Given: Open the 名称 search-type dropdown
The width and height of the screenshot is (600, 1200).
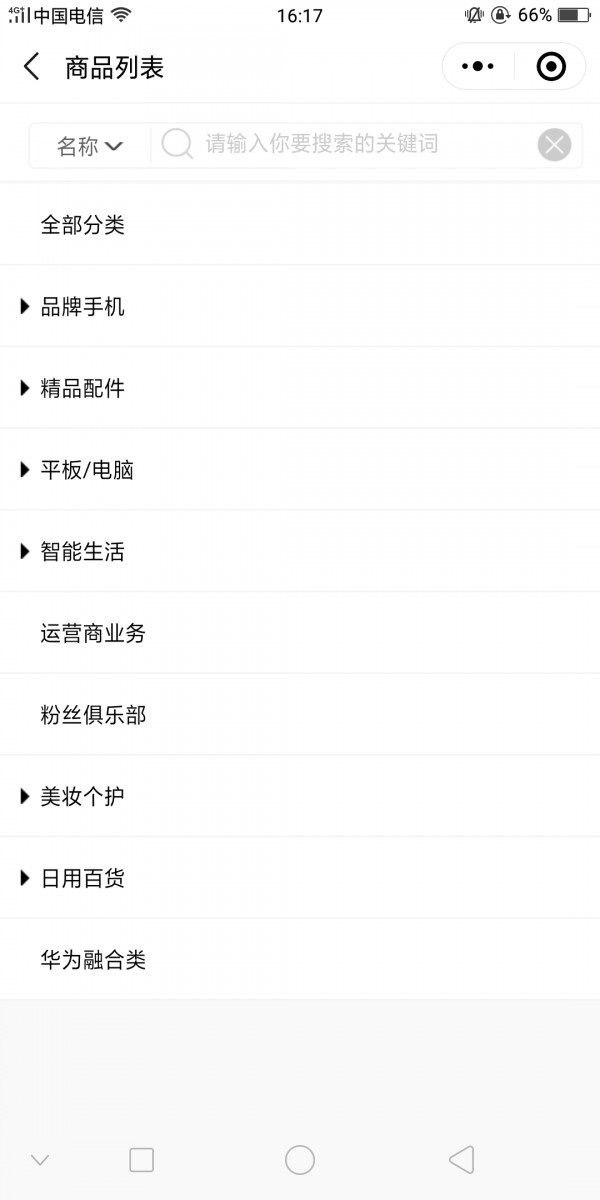Looking at the screenshot, I should 90,146.
